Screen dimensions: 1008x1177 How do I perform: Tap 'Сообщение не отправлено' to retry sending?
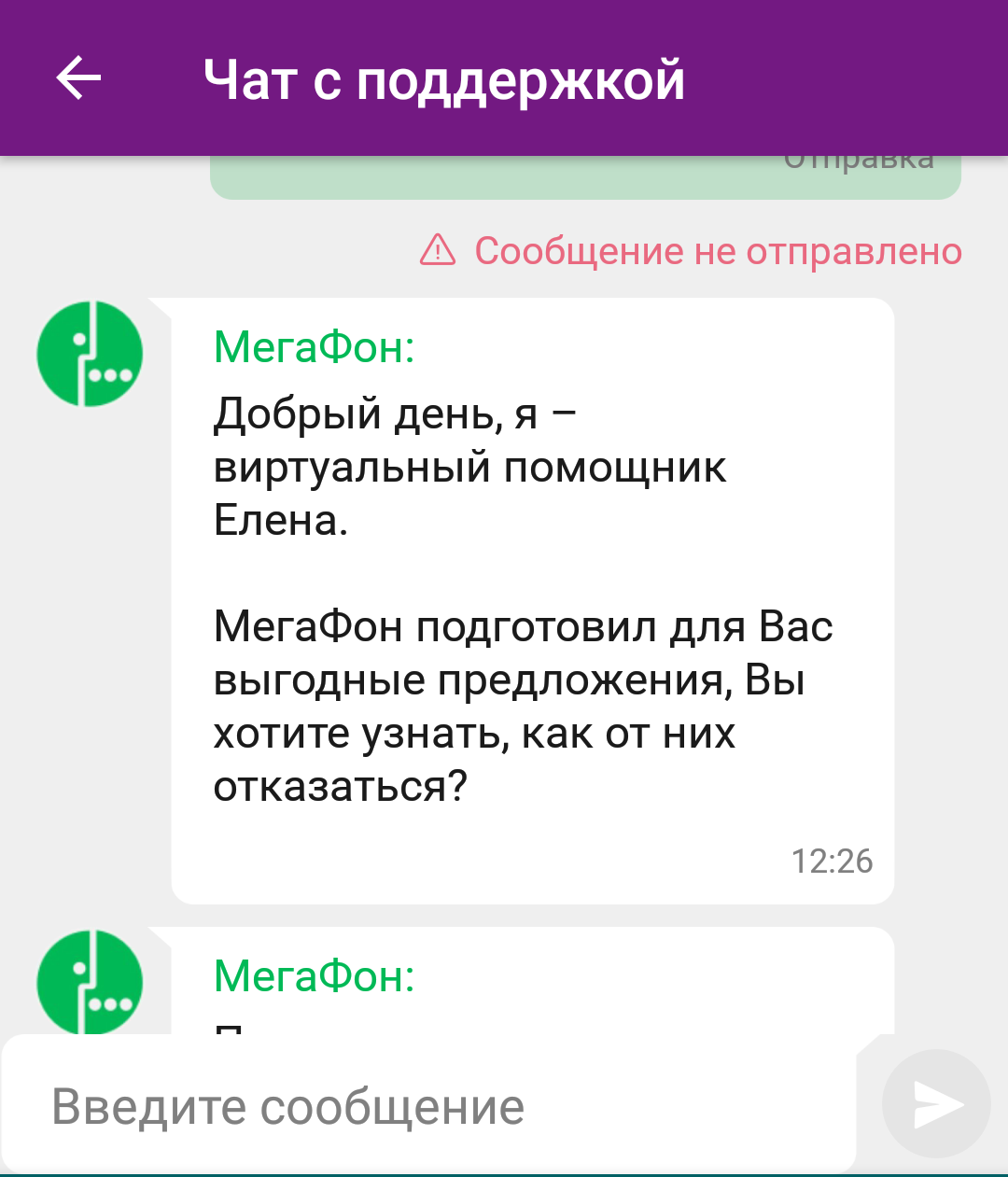(692, 251)
